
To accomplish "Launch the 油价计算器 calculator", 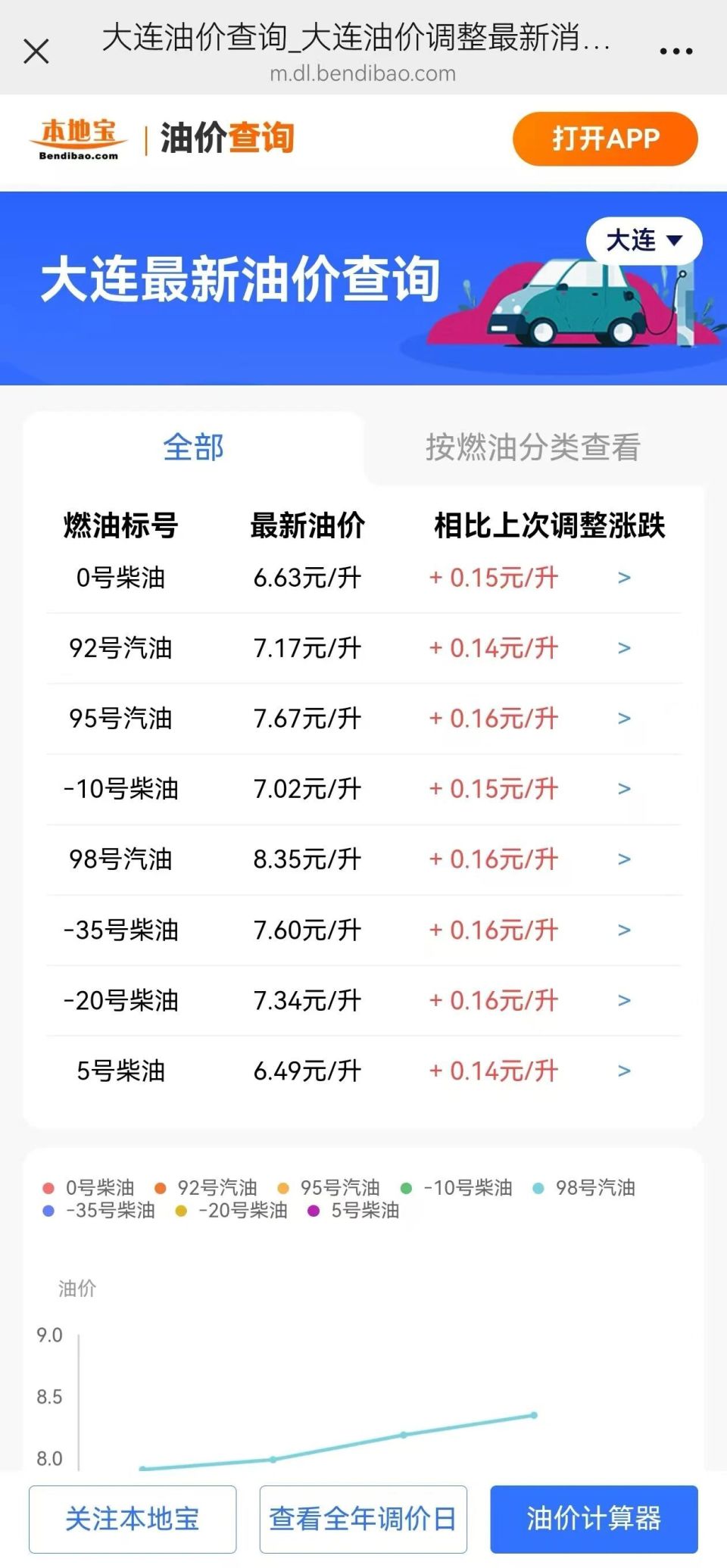I will tap(594, 1519).
